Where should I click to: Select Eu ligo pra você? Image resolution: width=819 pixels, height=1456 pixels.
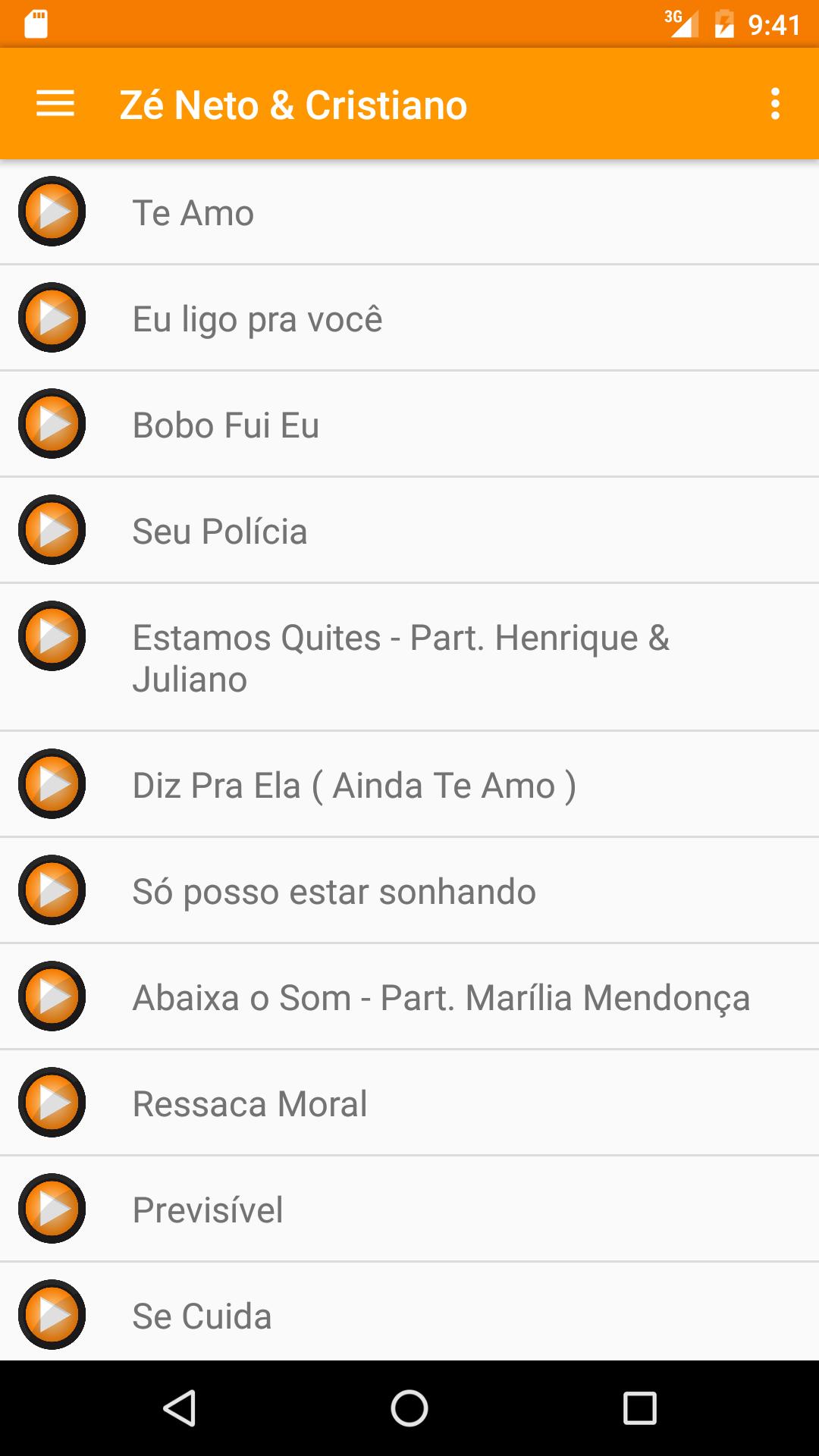click(409, 318)
